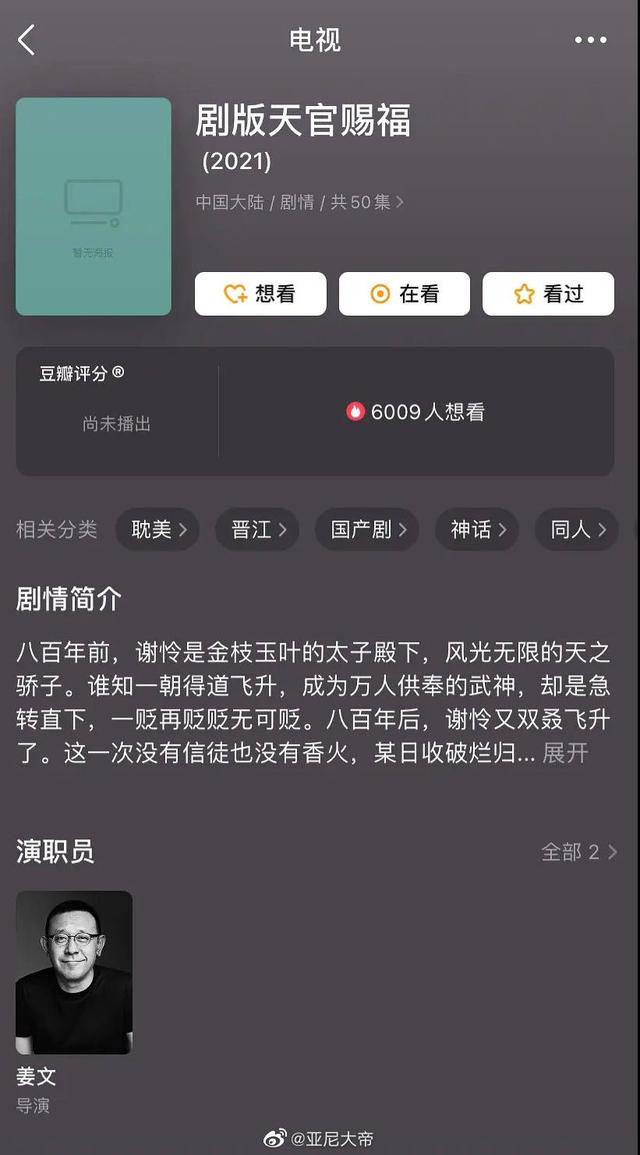Viewport: 640px width, 1155px height.
Task: Open the 晋江 category chip
Action: 257,529
